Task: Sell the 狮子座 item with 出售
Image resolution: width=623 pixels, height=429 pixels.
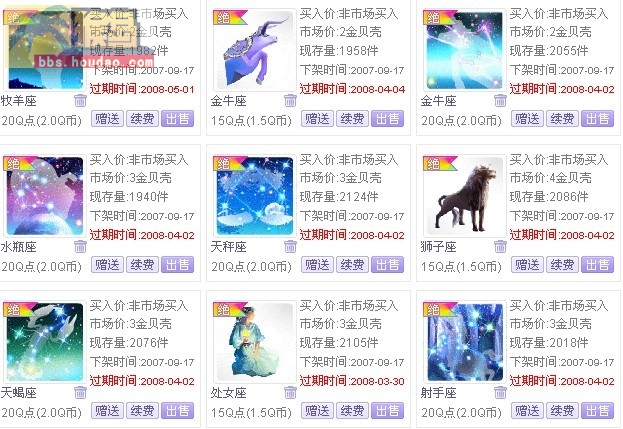Action: pos(597,265)
